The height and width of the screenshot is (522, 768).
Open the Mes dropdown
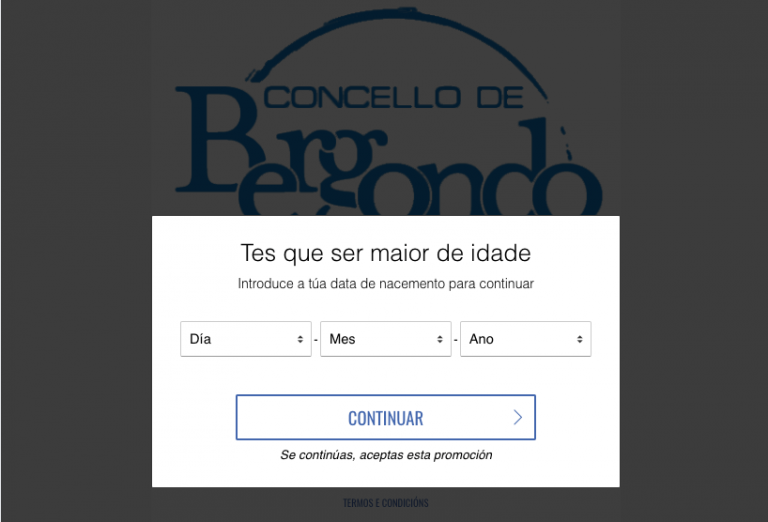tap(386, 339)
